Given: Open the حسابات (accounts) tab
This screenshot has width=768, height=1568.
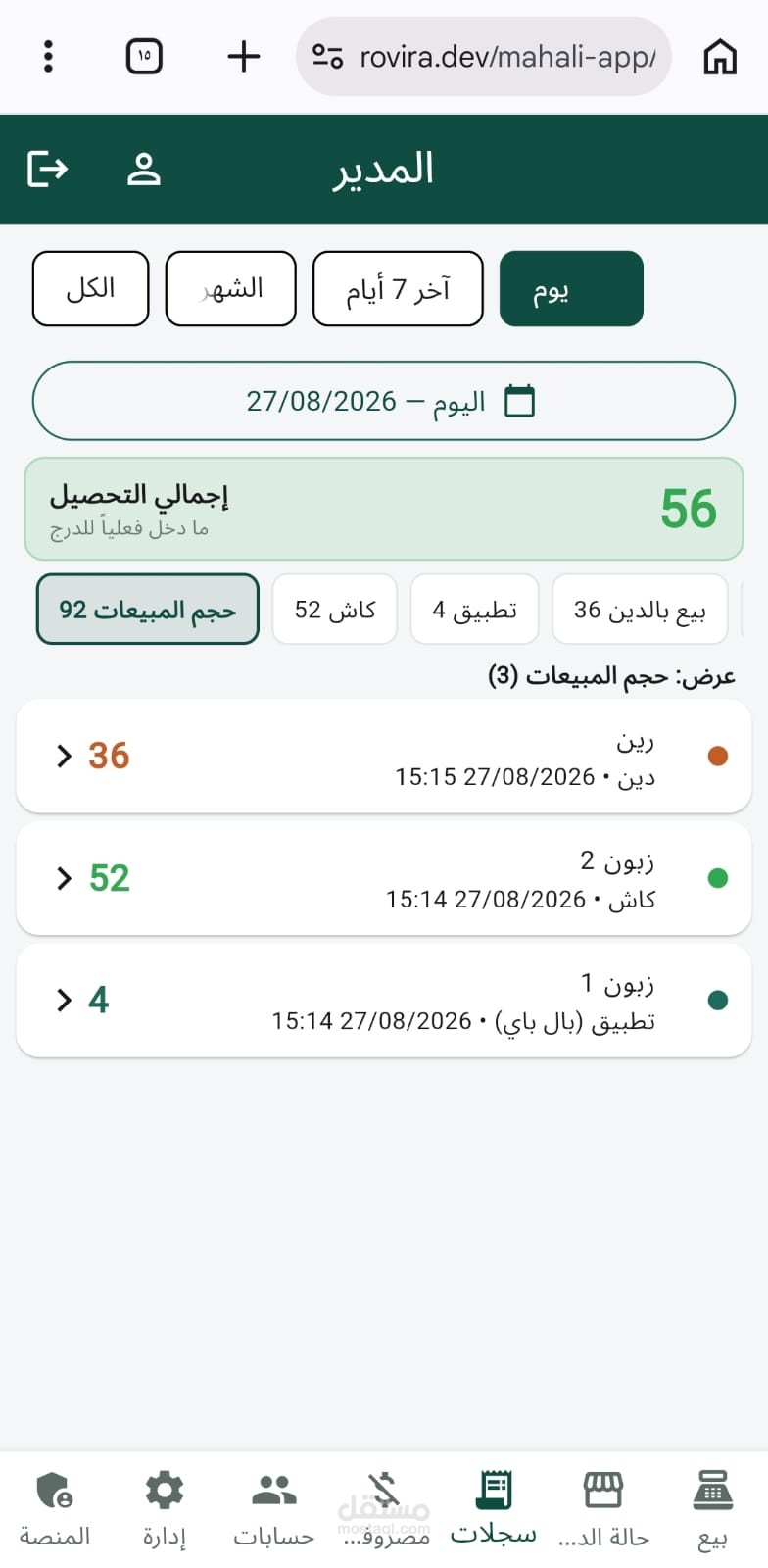Looking at the screenshot, I should (274, 1509).
